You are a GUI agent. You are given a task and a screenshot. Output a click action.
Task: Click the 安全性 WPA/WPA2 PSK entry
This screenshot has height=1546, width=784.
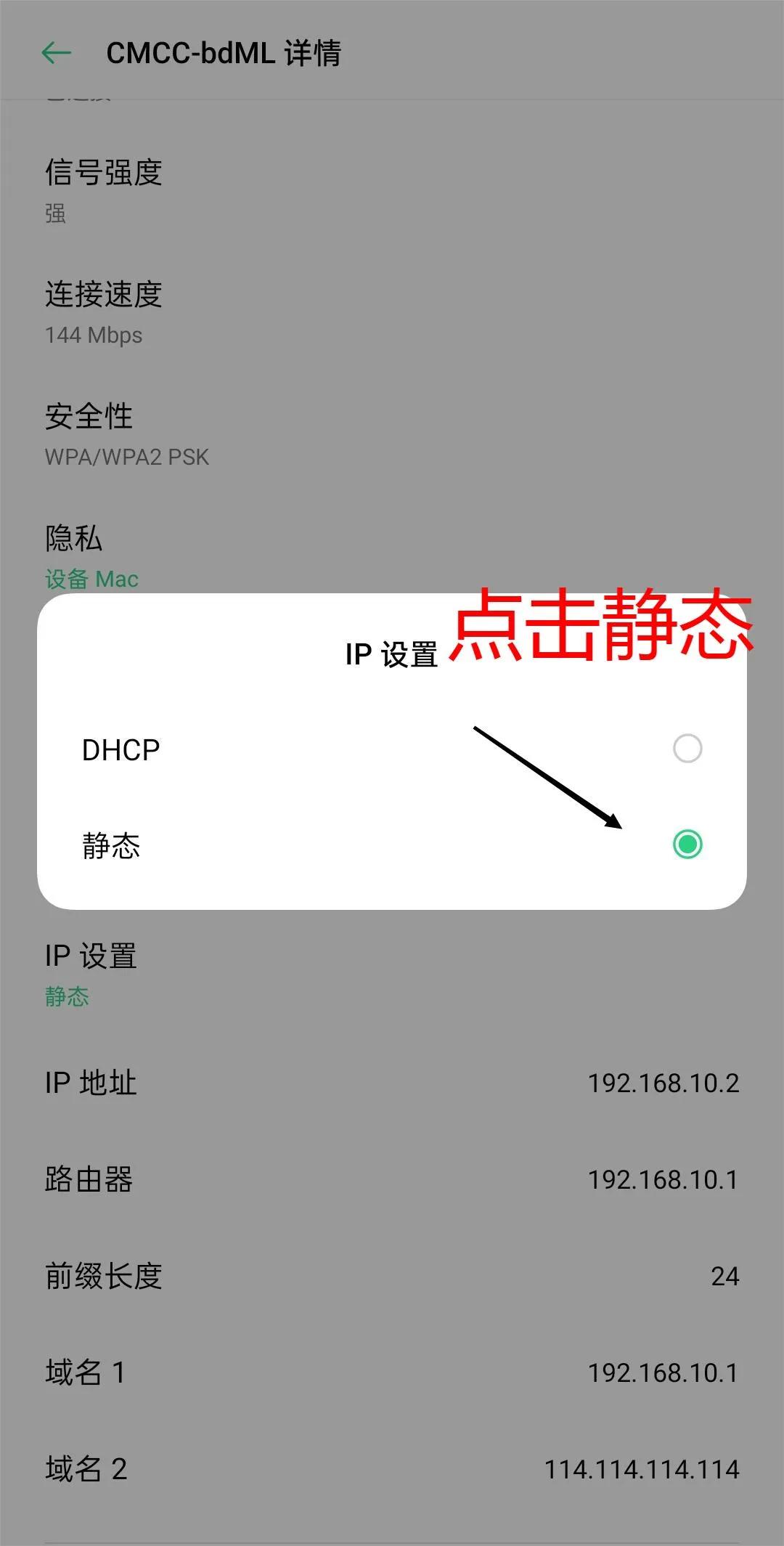pos(126,436)
